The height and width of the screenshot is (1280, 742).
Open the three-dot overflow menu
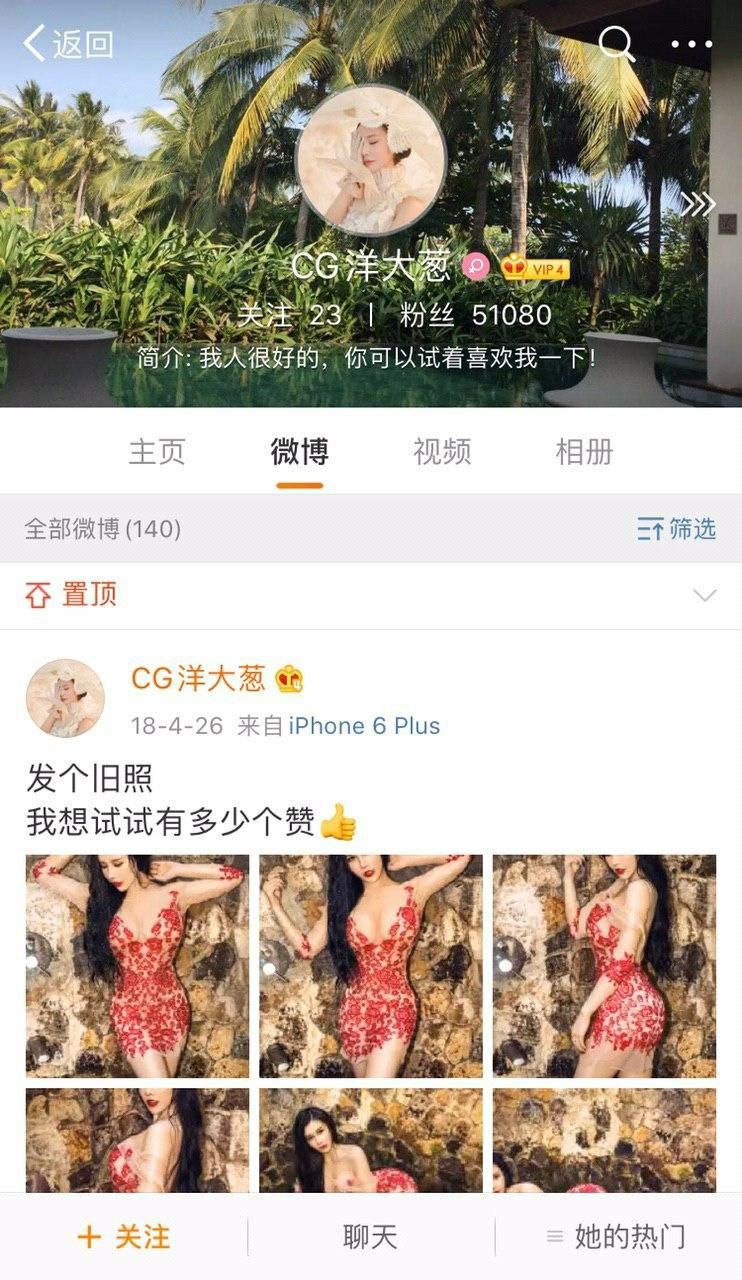tap(691, 44)
